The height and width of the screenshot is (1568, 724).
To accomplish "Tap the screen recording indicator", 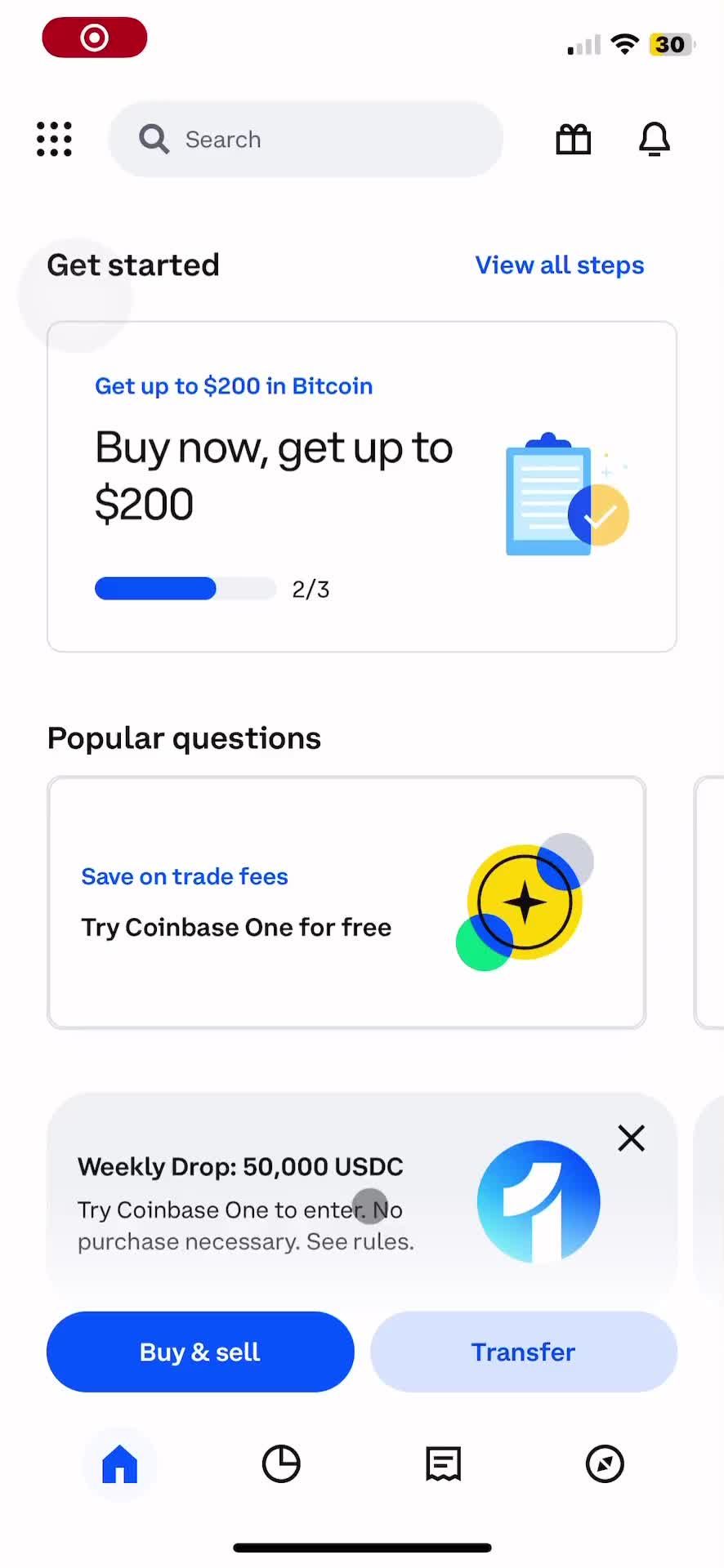I will [x=94, y=37].
